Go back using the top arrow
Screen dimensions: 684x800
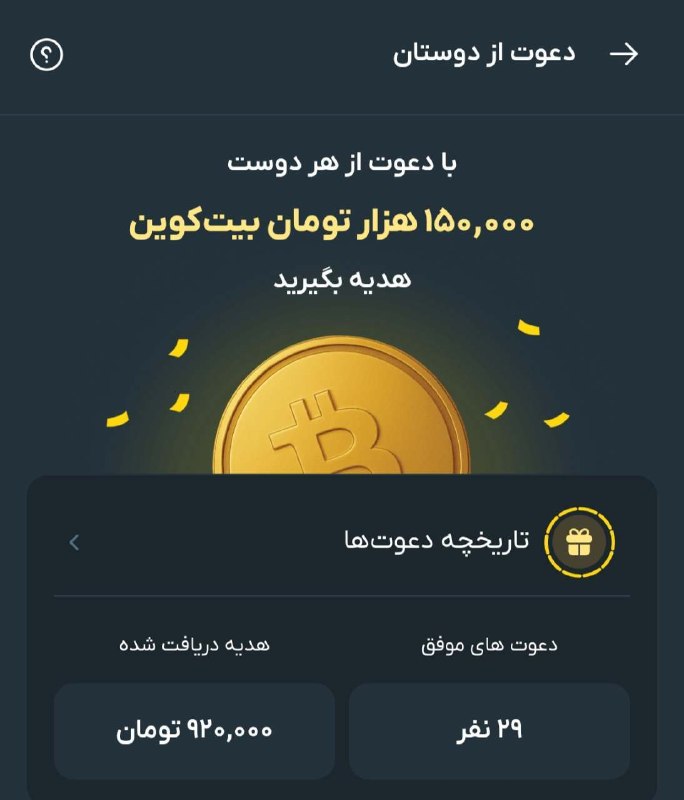(x=624, y=54)
